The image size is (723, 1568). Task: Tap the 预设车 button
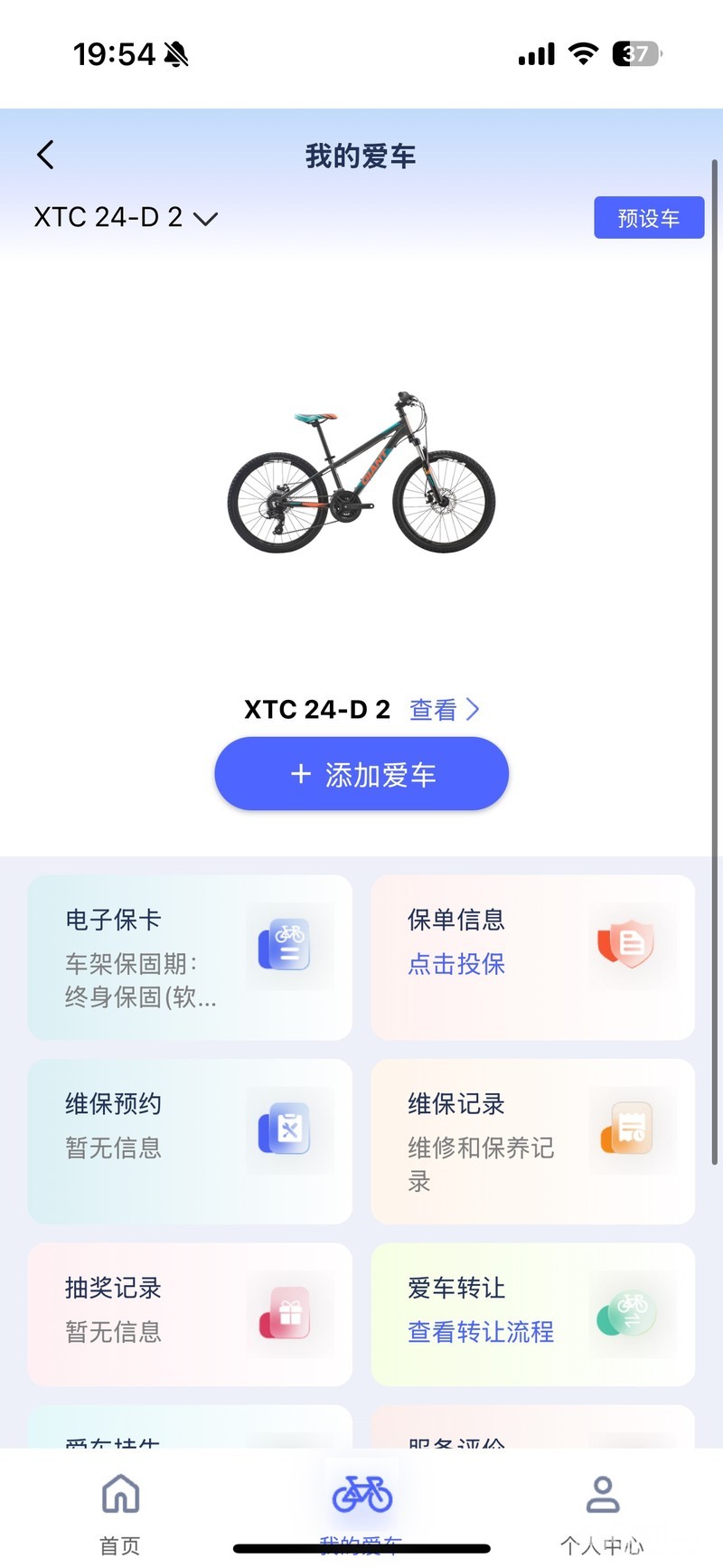coord(648,218)
